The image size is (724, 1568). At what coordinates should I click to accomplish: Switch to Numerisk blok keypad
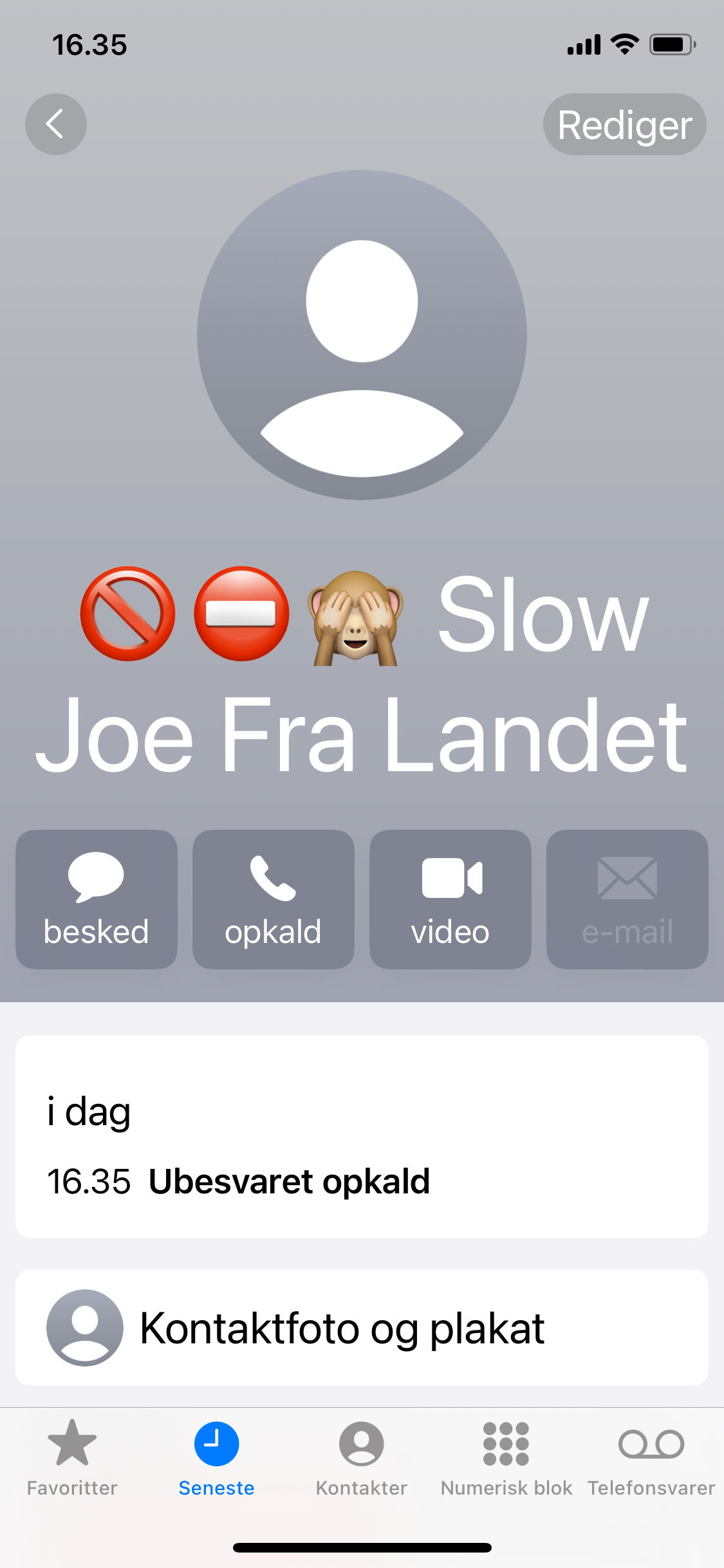point(506,1459)
